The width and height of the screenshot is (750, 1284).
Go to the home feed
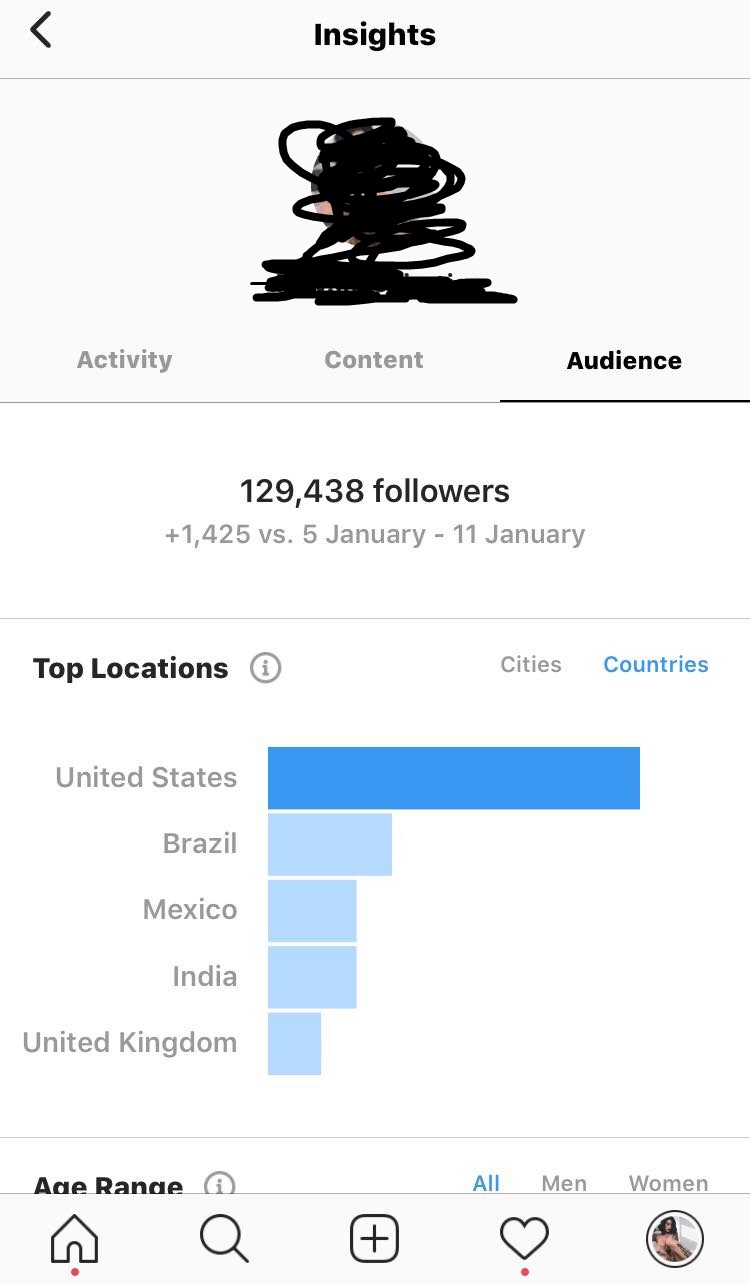point(75,1240)
